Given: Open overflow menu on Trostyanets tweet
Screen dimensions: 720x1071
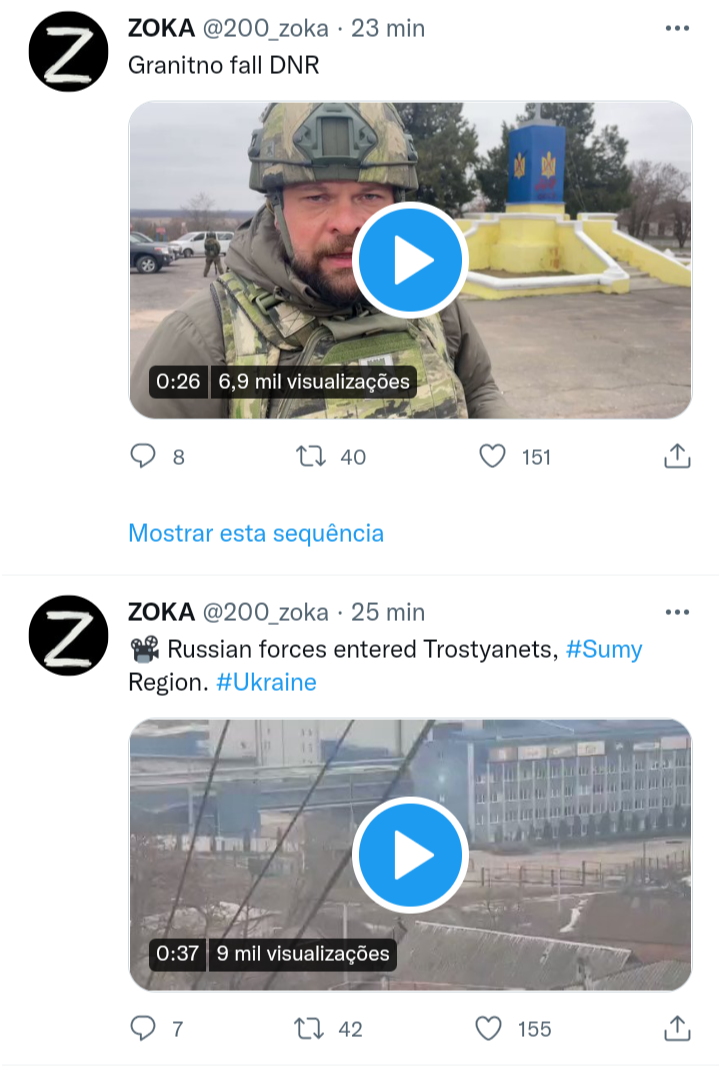Looking at the screenshot, I should click(x=677, y=612).
